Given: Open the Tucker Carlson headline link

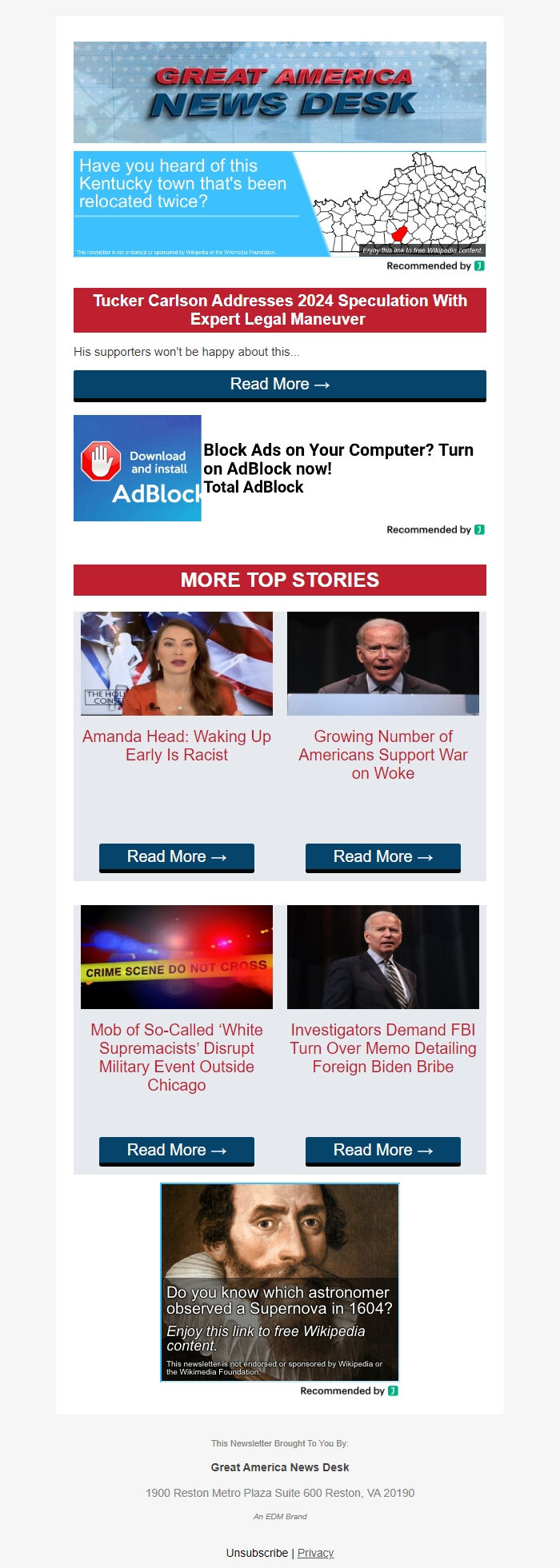Looking at the screenshot, I should [279, 309].
